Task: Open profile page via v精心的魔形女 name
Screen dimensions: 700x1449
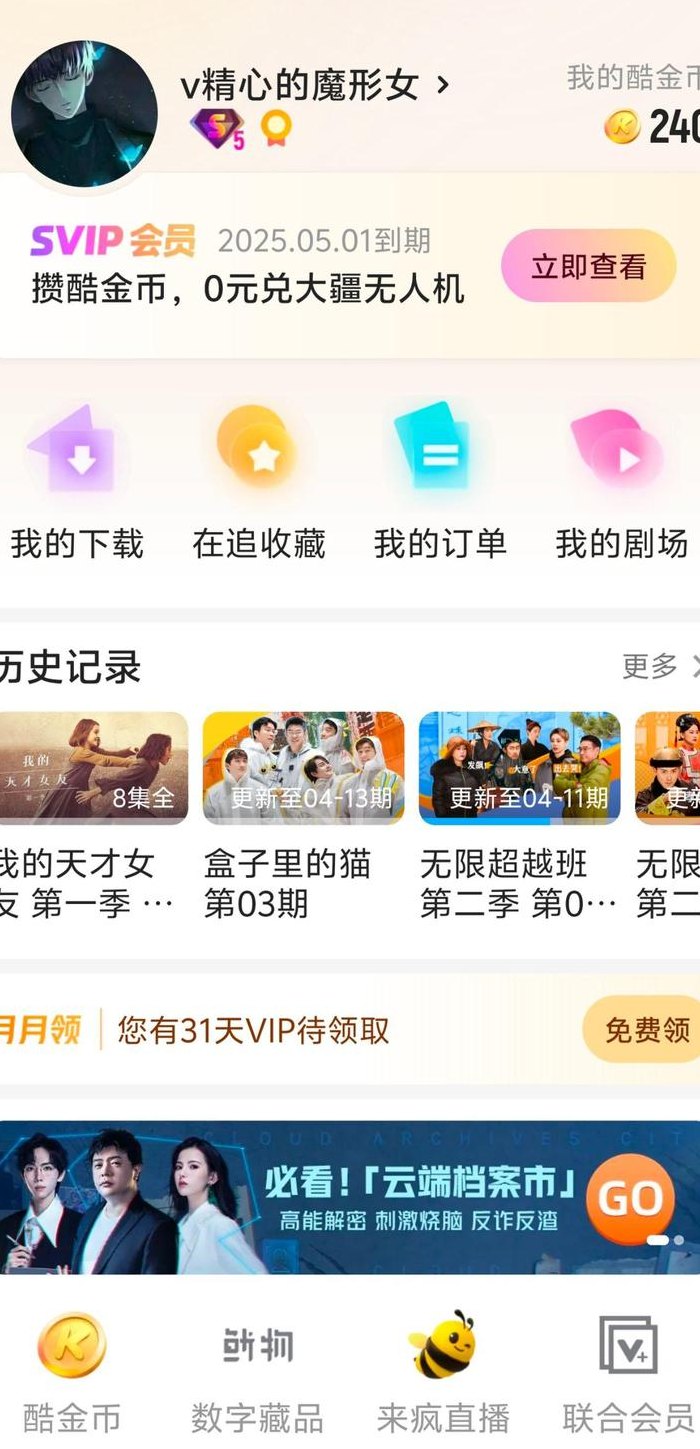Action: coord(315,86)
